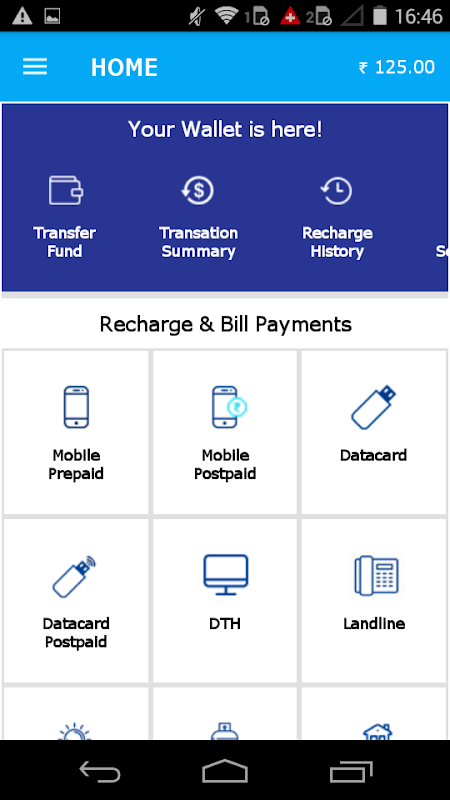Open Datacard Postpaid option
This screenshot has width=450, height=800.
(x=76, y=601)
